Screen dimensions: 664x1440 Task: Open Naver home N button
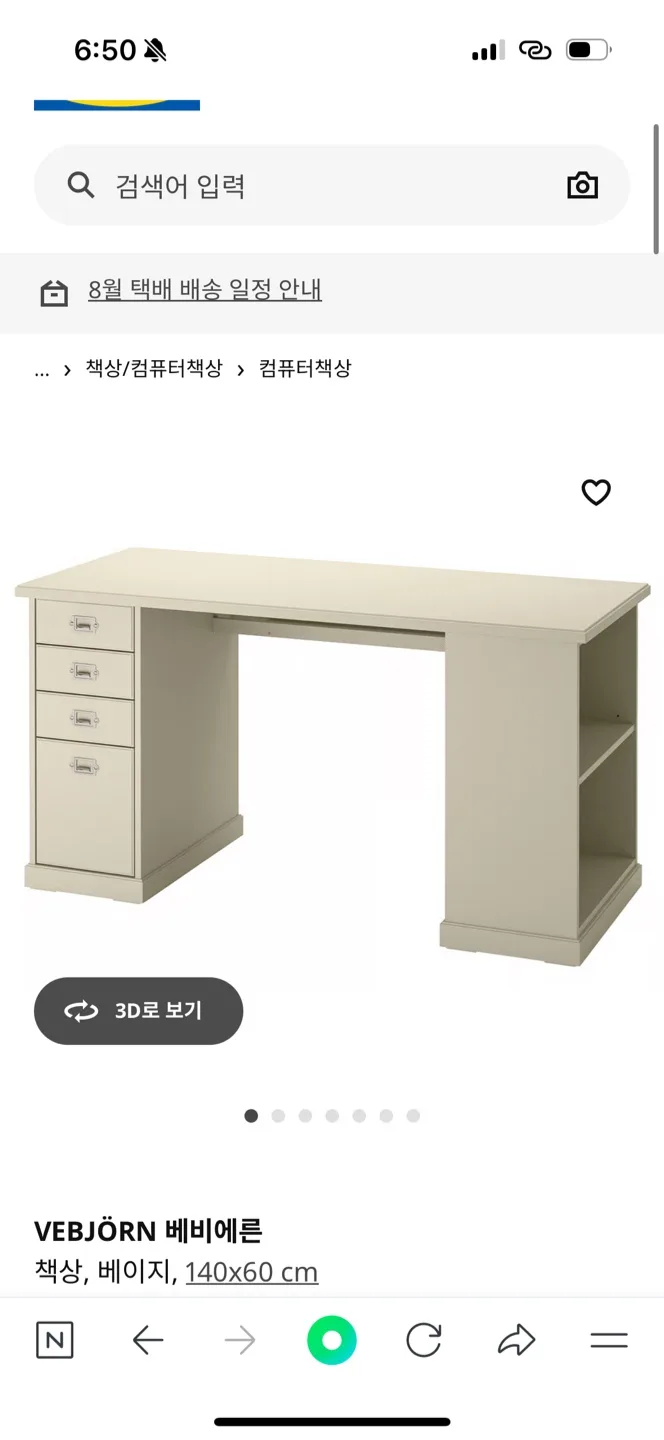point(55,1340)
